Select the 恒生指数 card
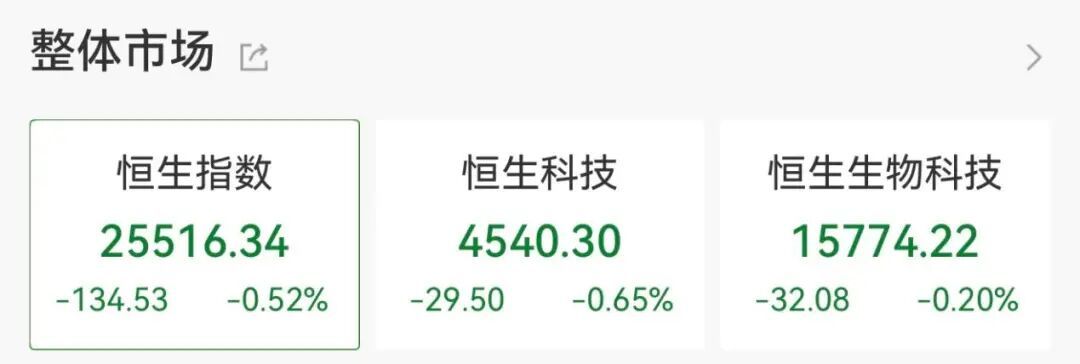 194,234
